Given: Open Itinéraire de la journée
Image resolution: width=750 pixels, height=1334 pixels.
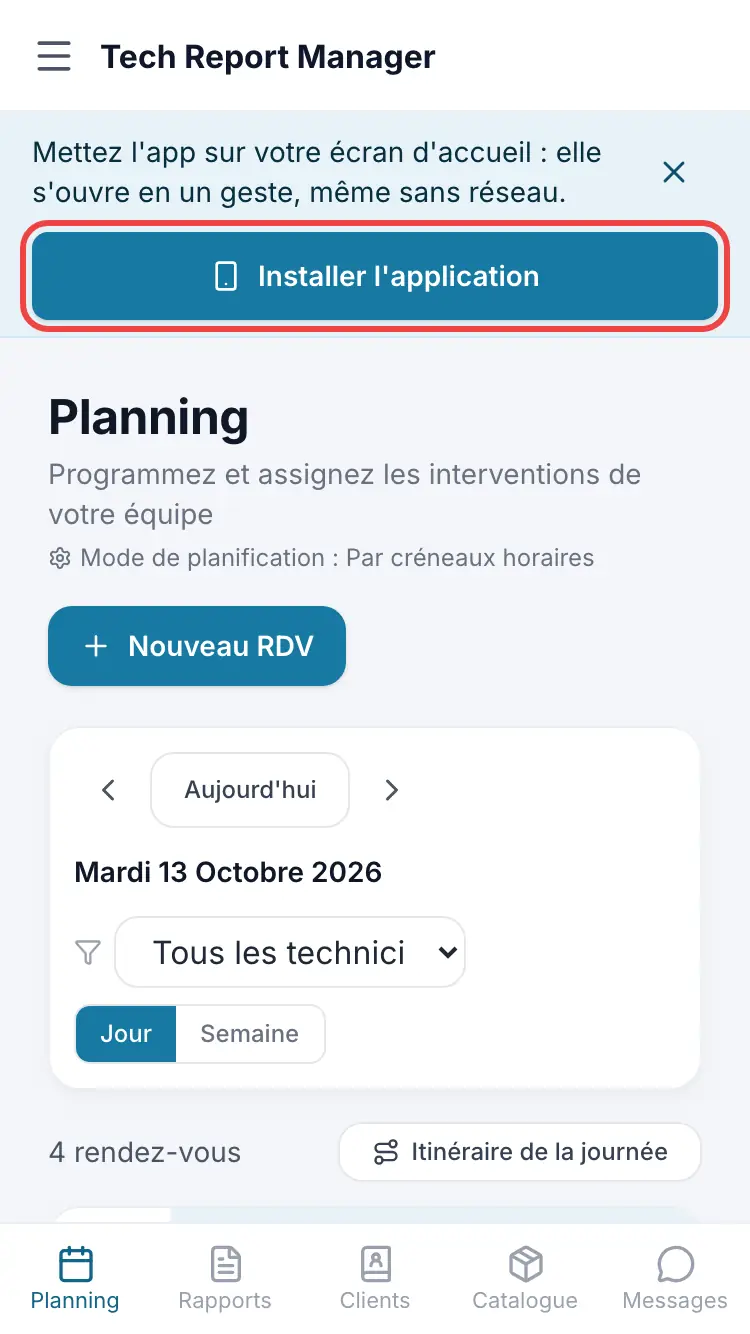Looking at the screenshot, I should tap(520, 1152).
